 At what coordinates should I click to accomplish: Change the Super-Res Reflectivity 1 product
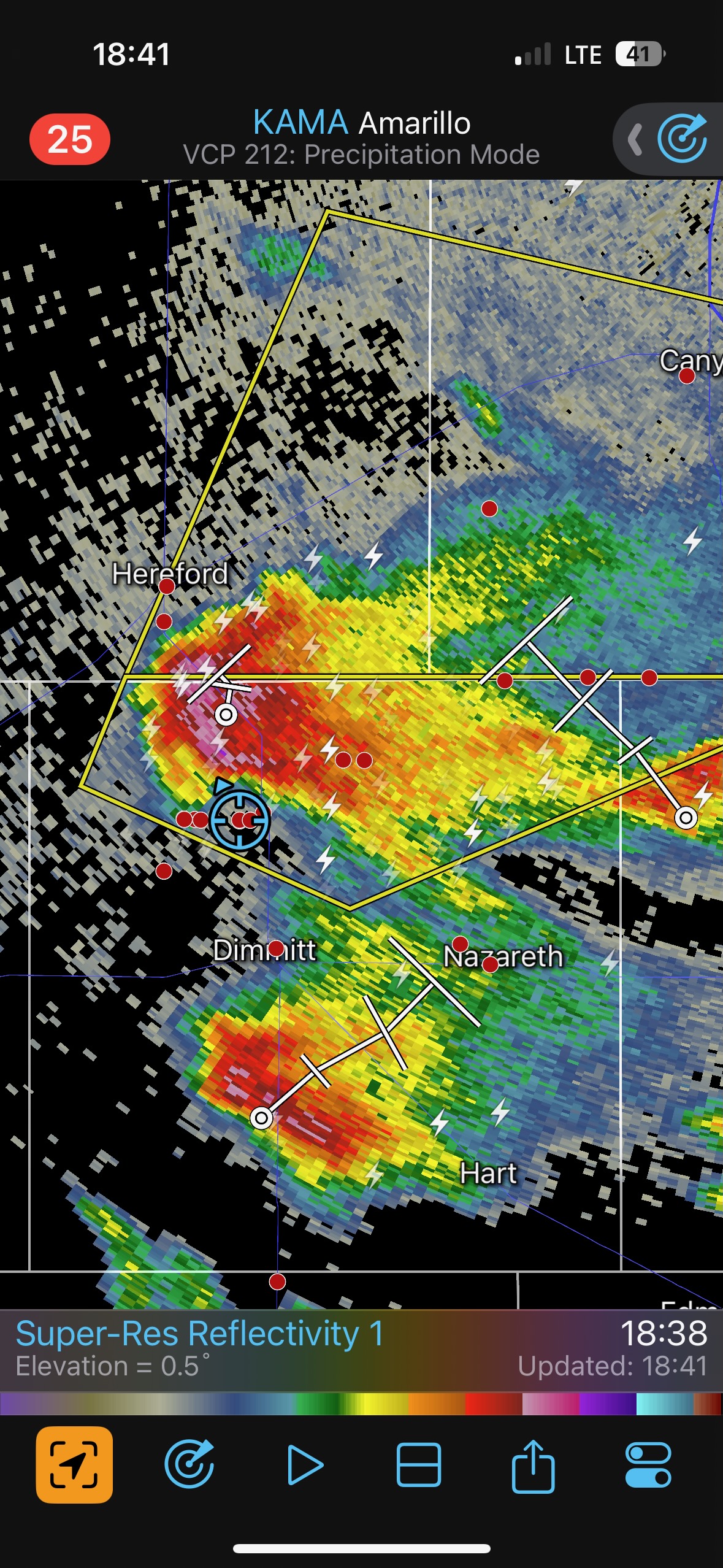(199, 1334)
